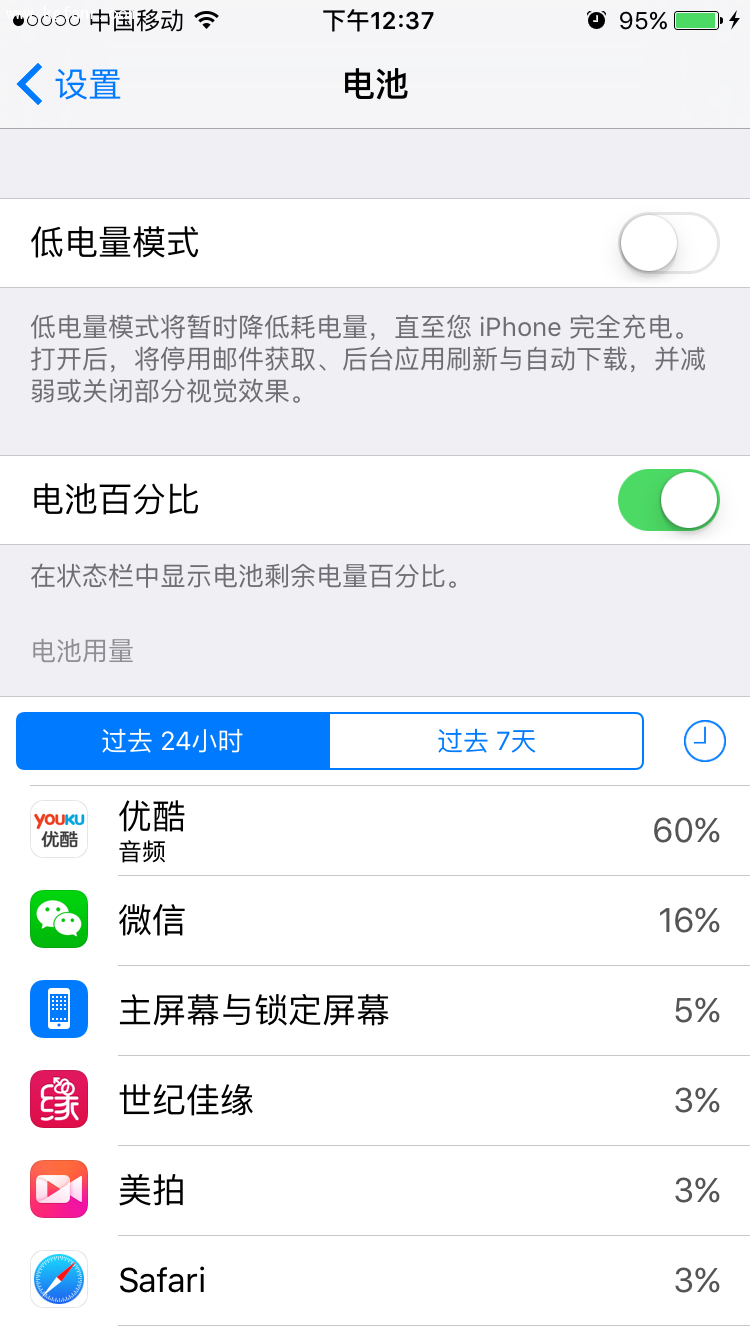Open the 优酷 usage row at 60%

tap(375, 829)
